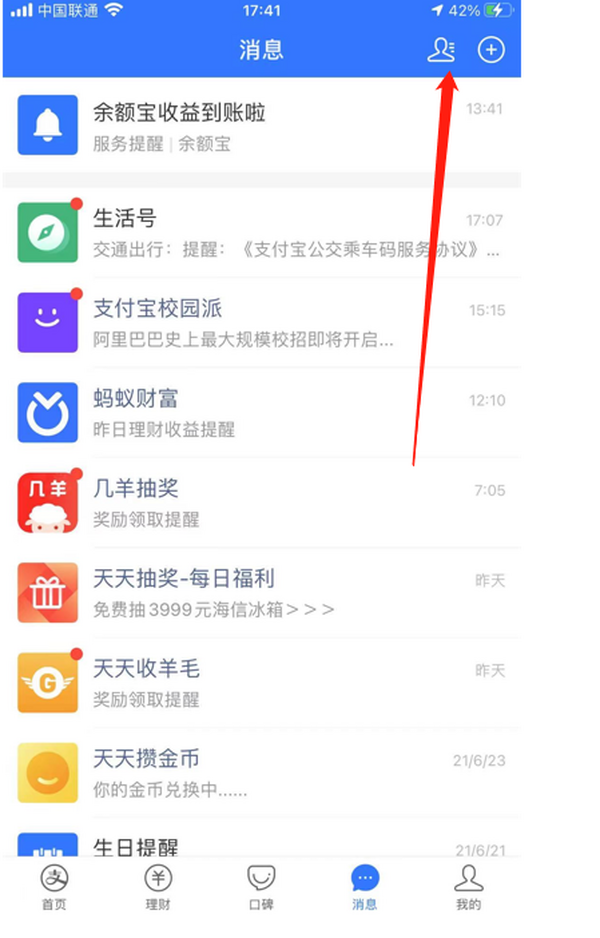The width and height of the screenshot is (600, 938).
Task: Open the contacts icon in the header
Action: click(x=441, y=49)
